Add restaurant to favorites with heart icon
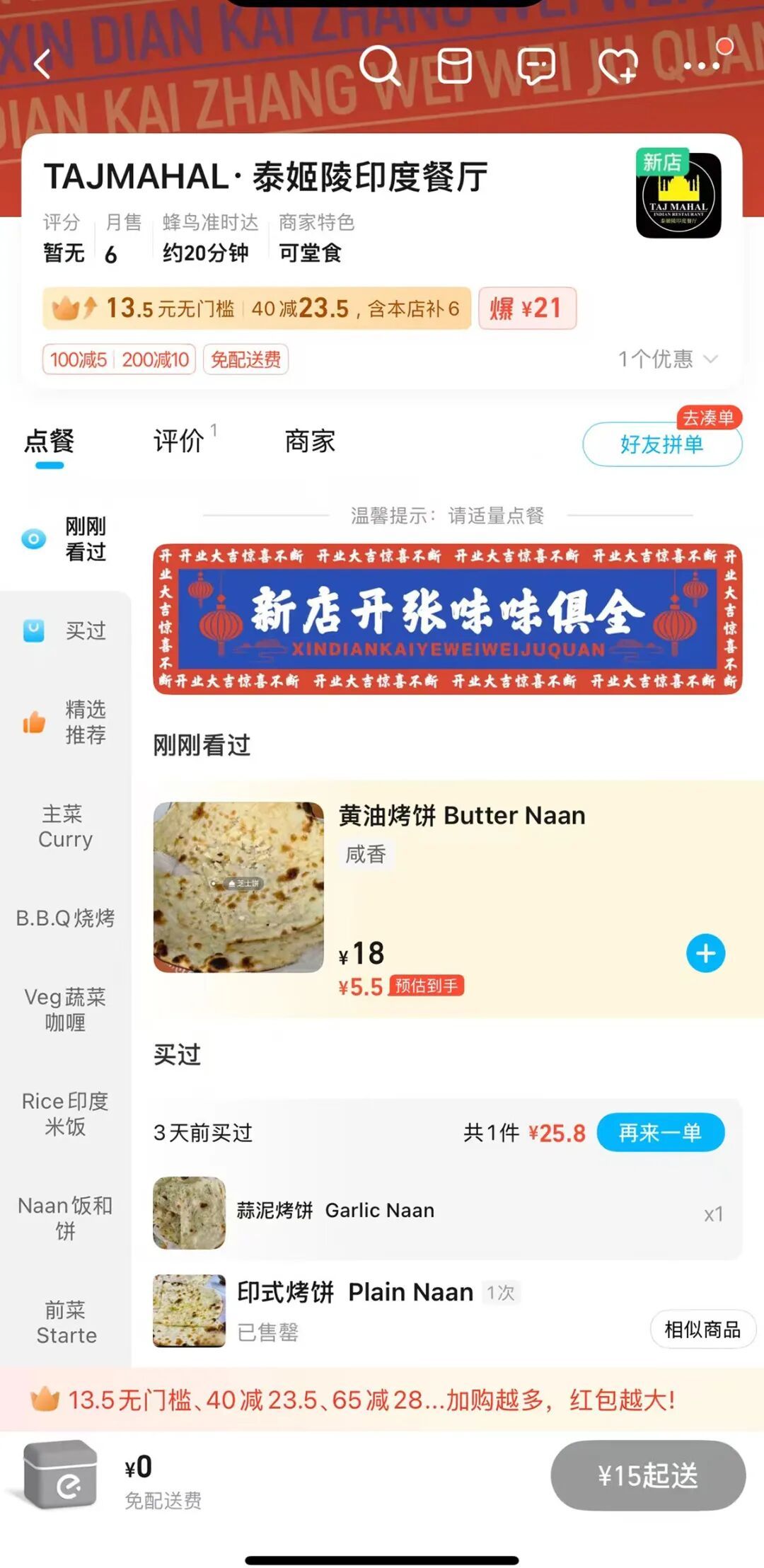The height and width of the screenshot is (1568, 764). point(618,66)
